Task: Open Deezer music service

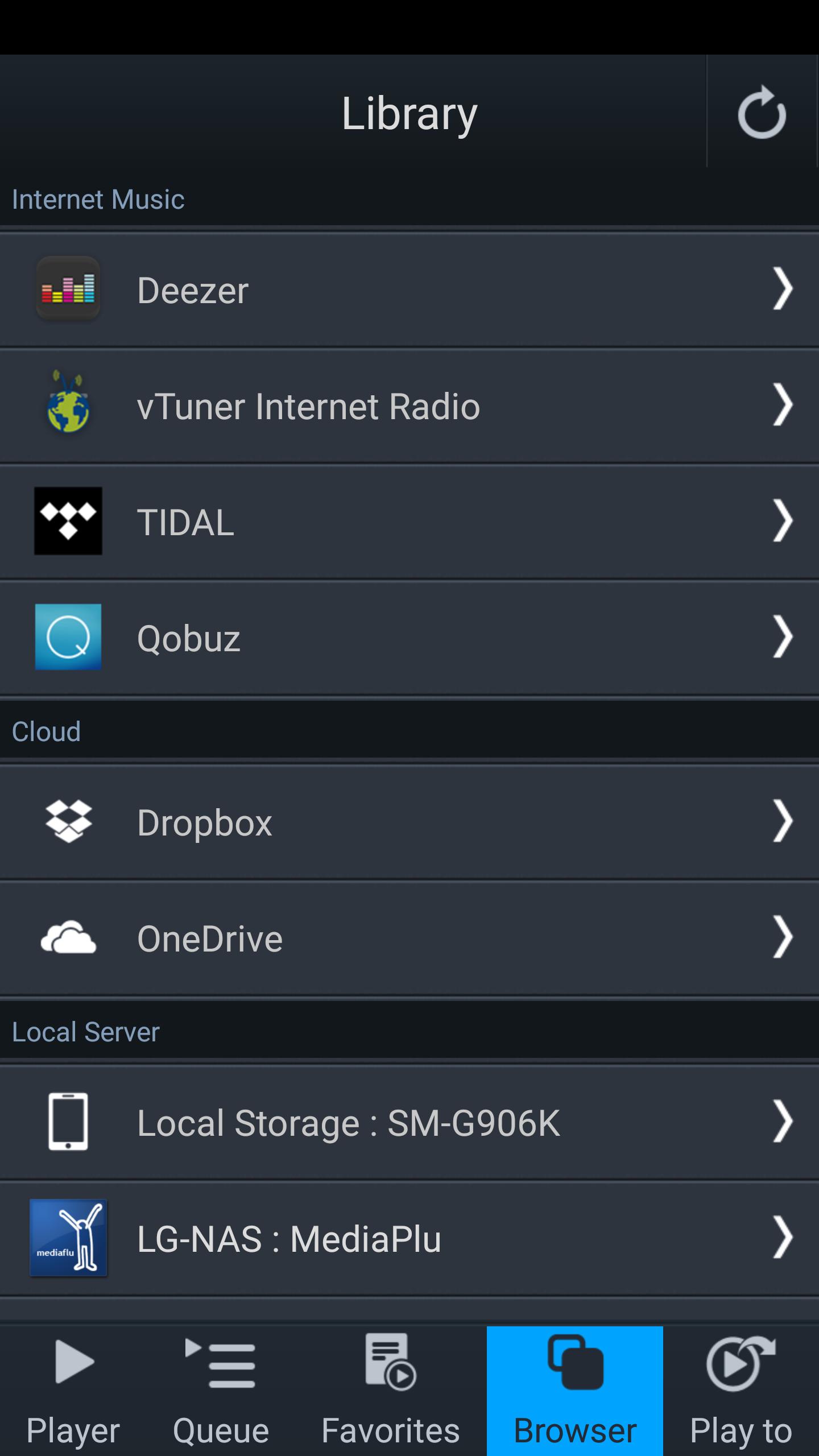Action: (x=409, y=290)
